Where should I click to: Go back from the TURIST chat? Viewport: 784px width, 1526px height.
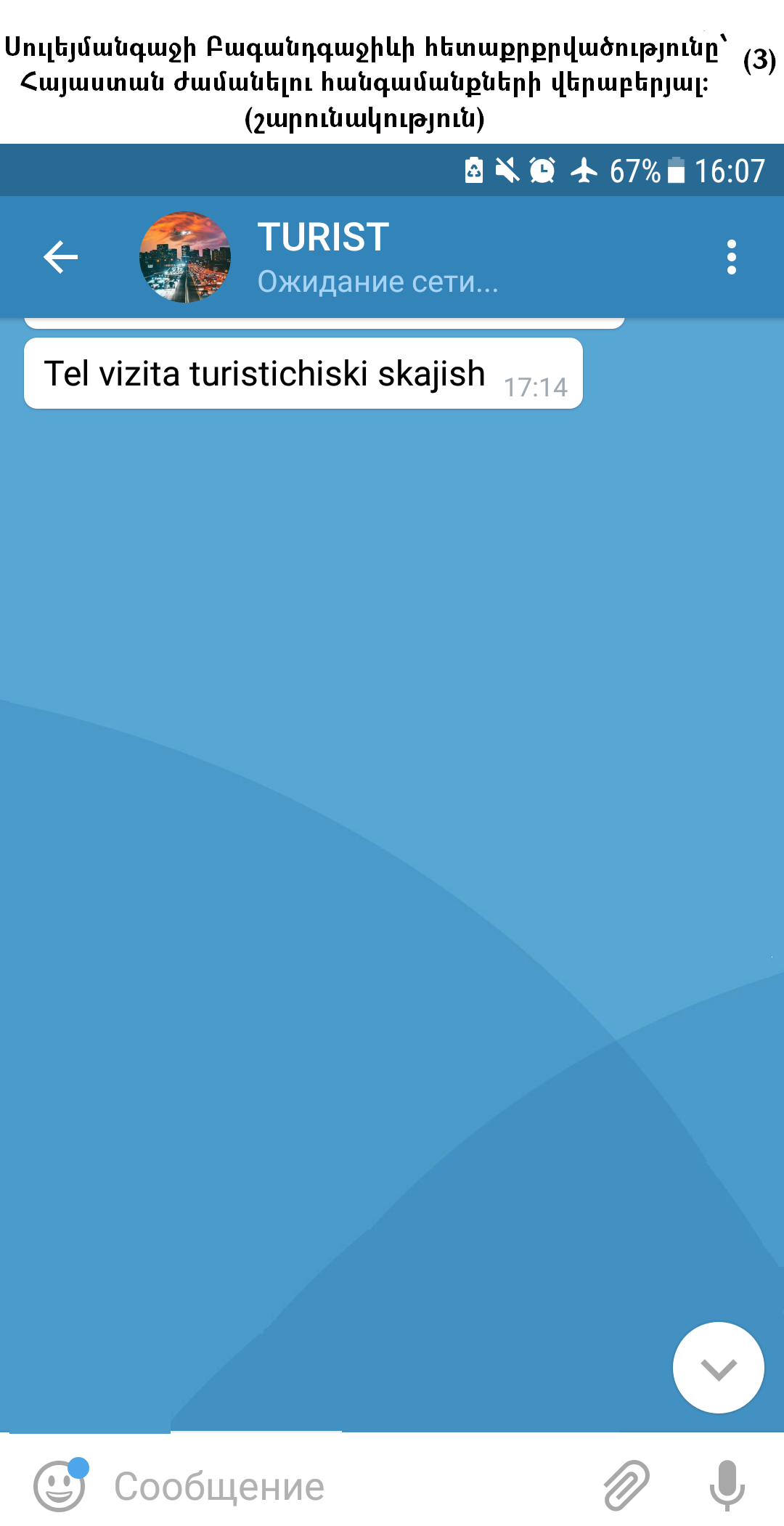(x=61, y=257)
